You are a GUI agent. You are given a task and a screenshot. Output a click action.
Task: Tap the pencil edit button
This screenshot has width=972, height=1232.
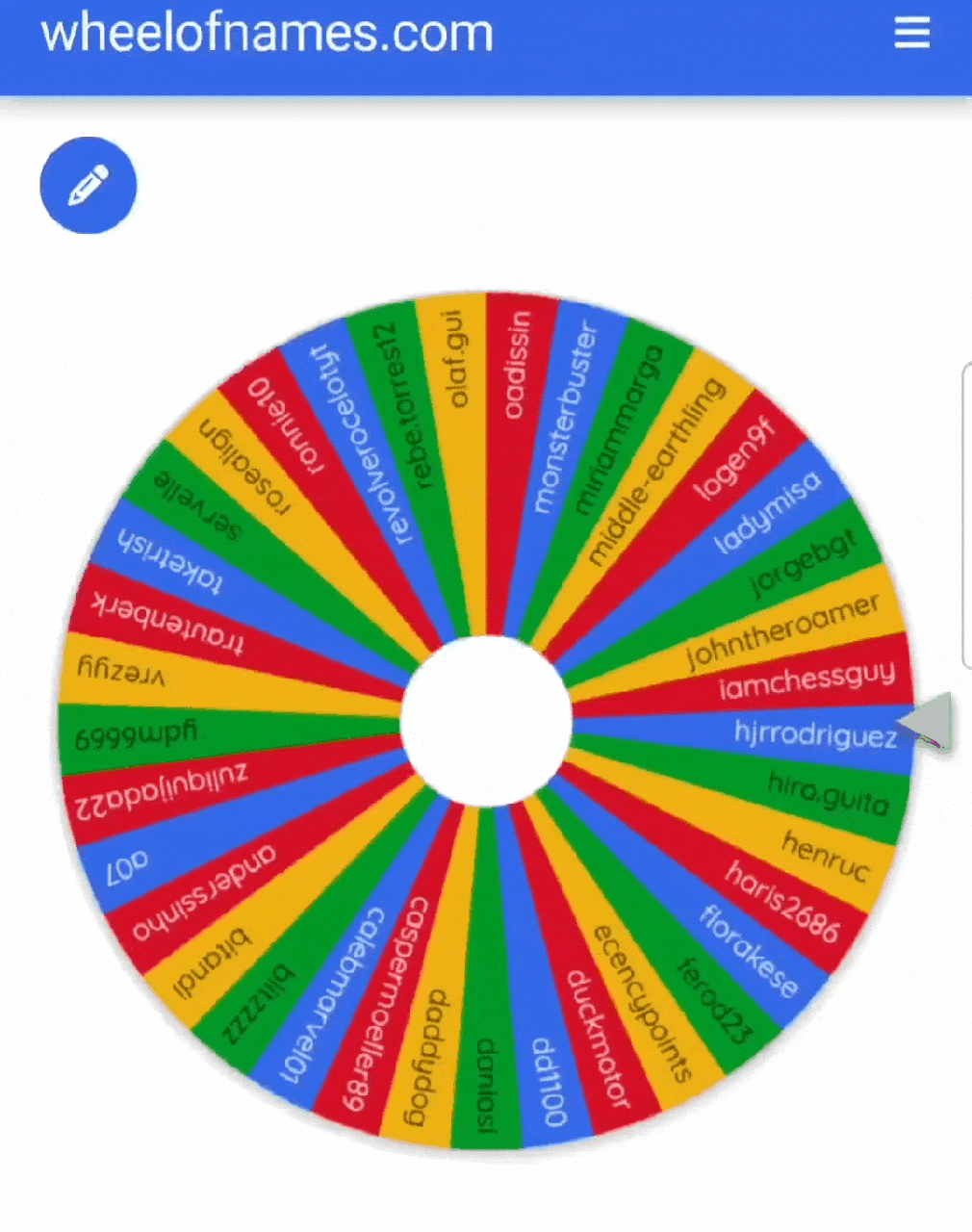coord(89,185)
